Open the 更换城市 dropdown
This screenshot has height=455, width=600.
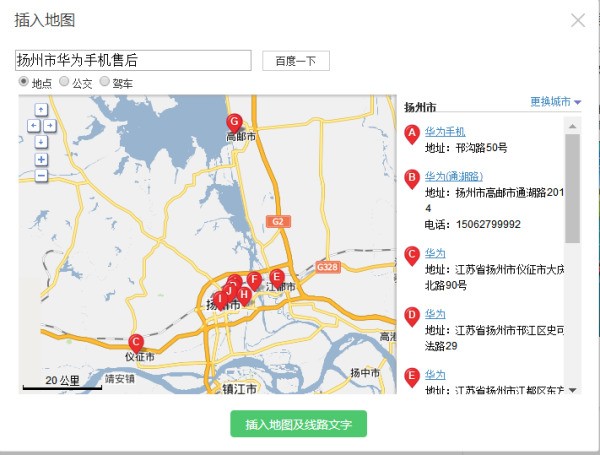[555, 102]
